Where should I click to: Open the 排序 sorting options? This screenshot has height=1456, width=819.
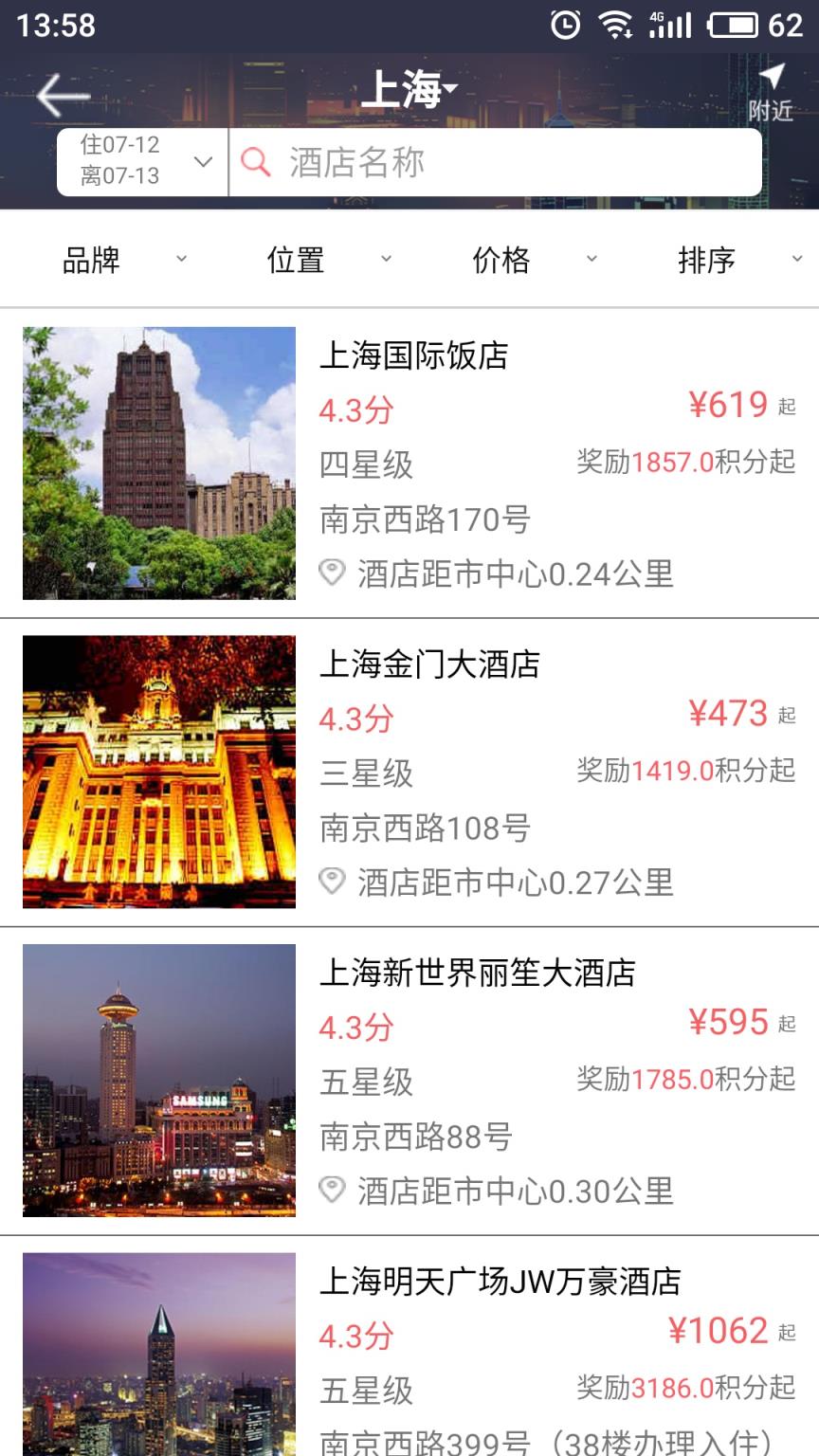tap(706, 258)
